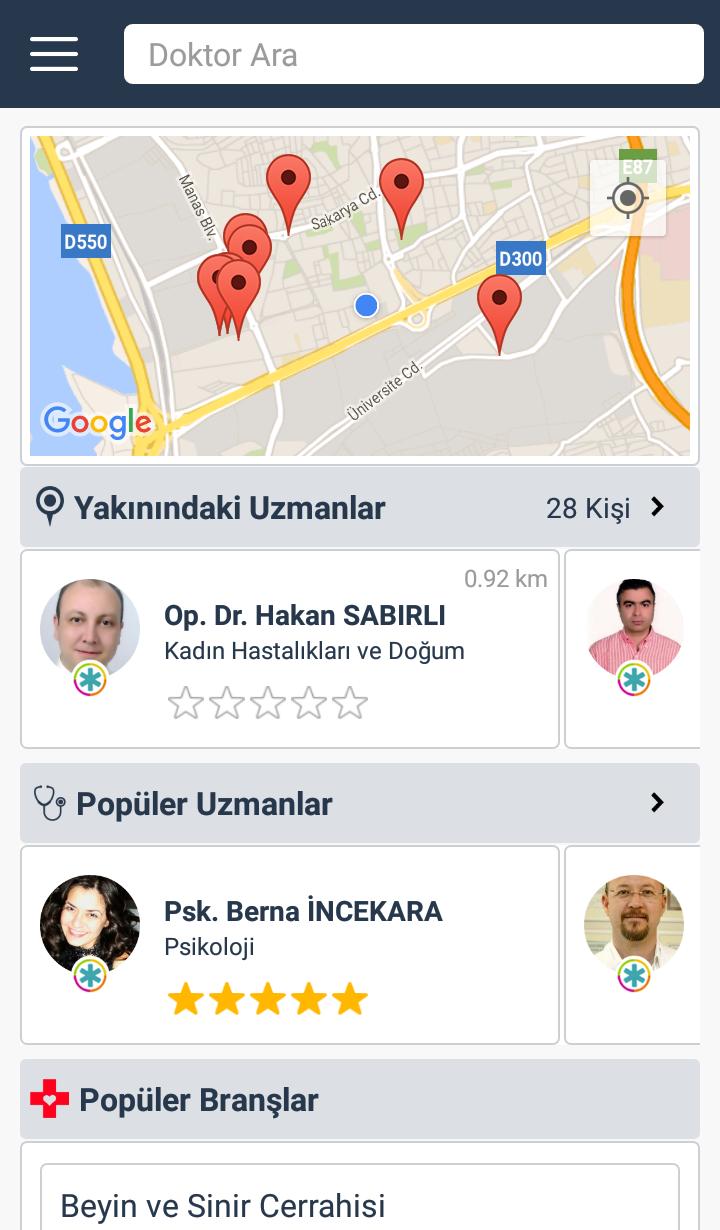Click the location crosshair icon on the map
Viewport: 720px width, 1230px height.
[x=629, y=198]
